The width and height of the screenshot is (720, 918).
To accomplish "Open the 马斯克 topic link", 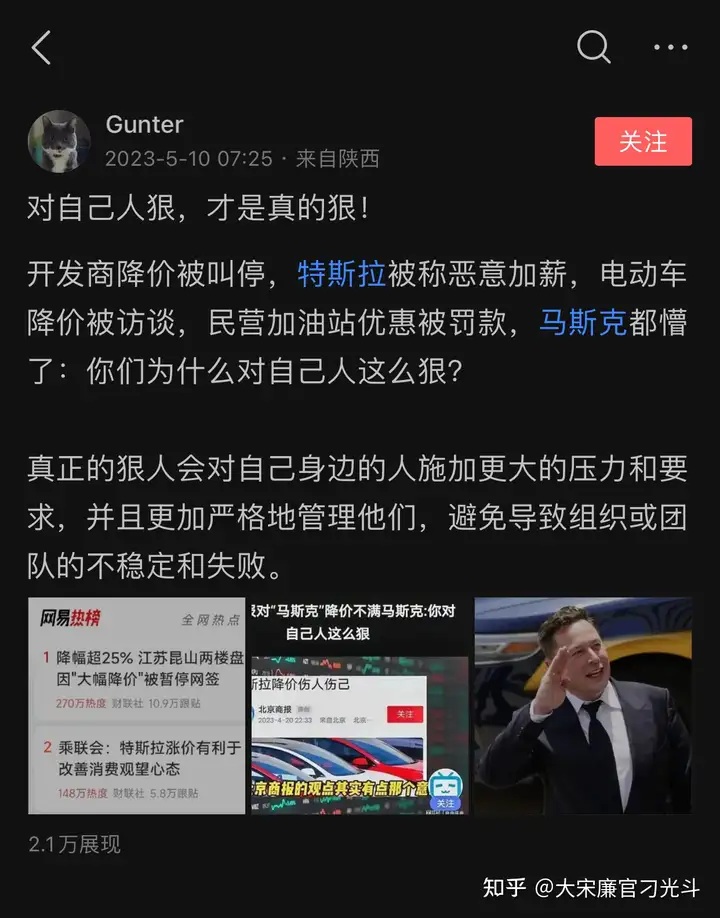I will coord(583,322).
